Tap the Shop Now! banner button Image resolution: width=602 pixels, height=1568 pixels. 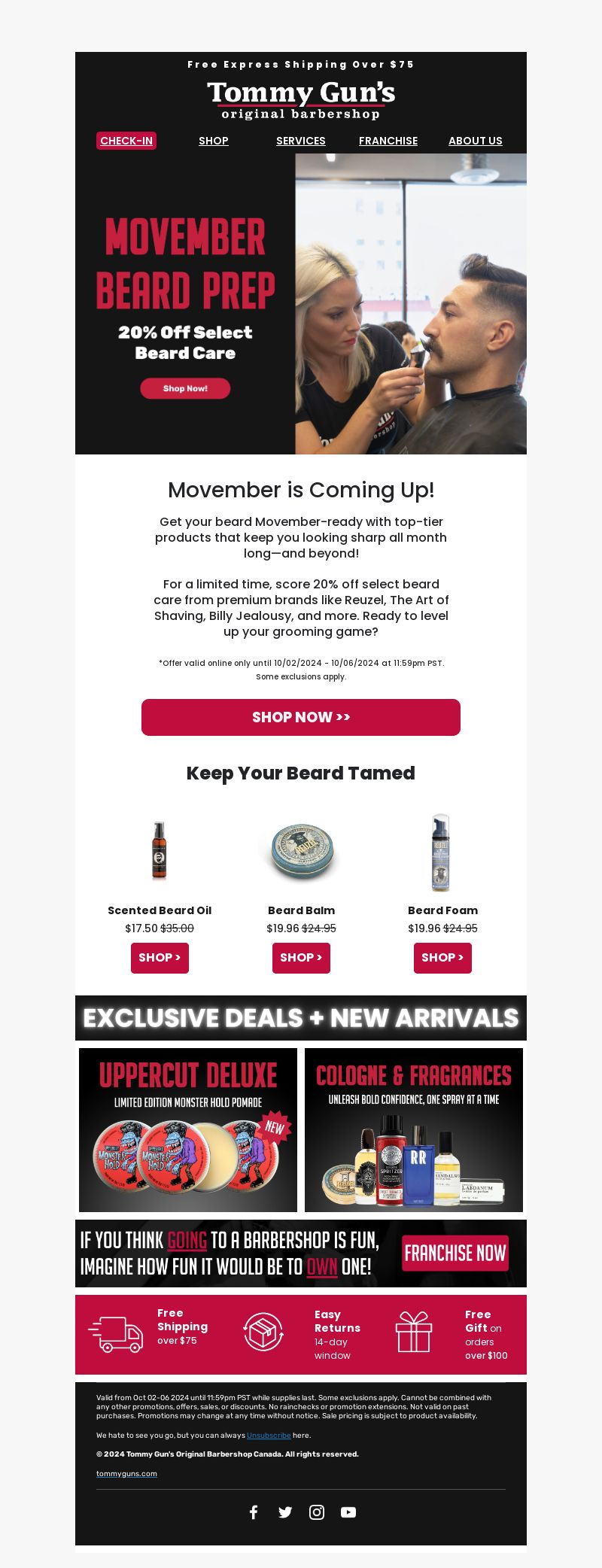185,388
